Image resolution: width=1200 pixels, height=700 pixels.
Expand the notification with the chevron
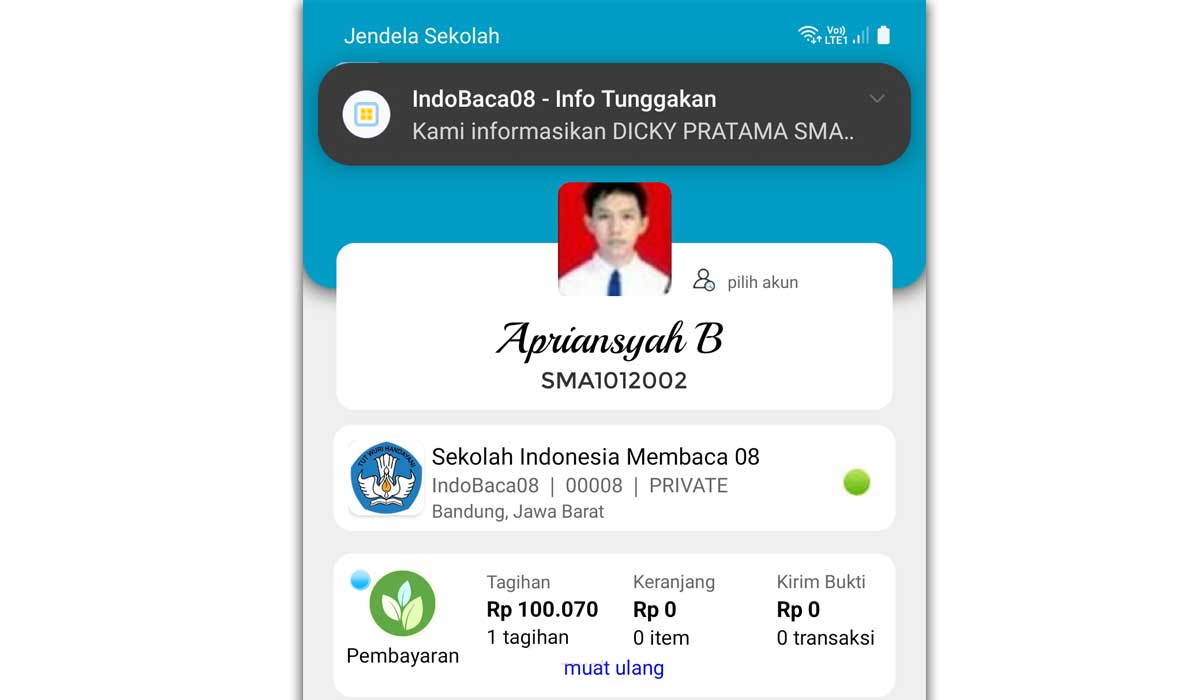click(x=877, y=98)
